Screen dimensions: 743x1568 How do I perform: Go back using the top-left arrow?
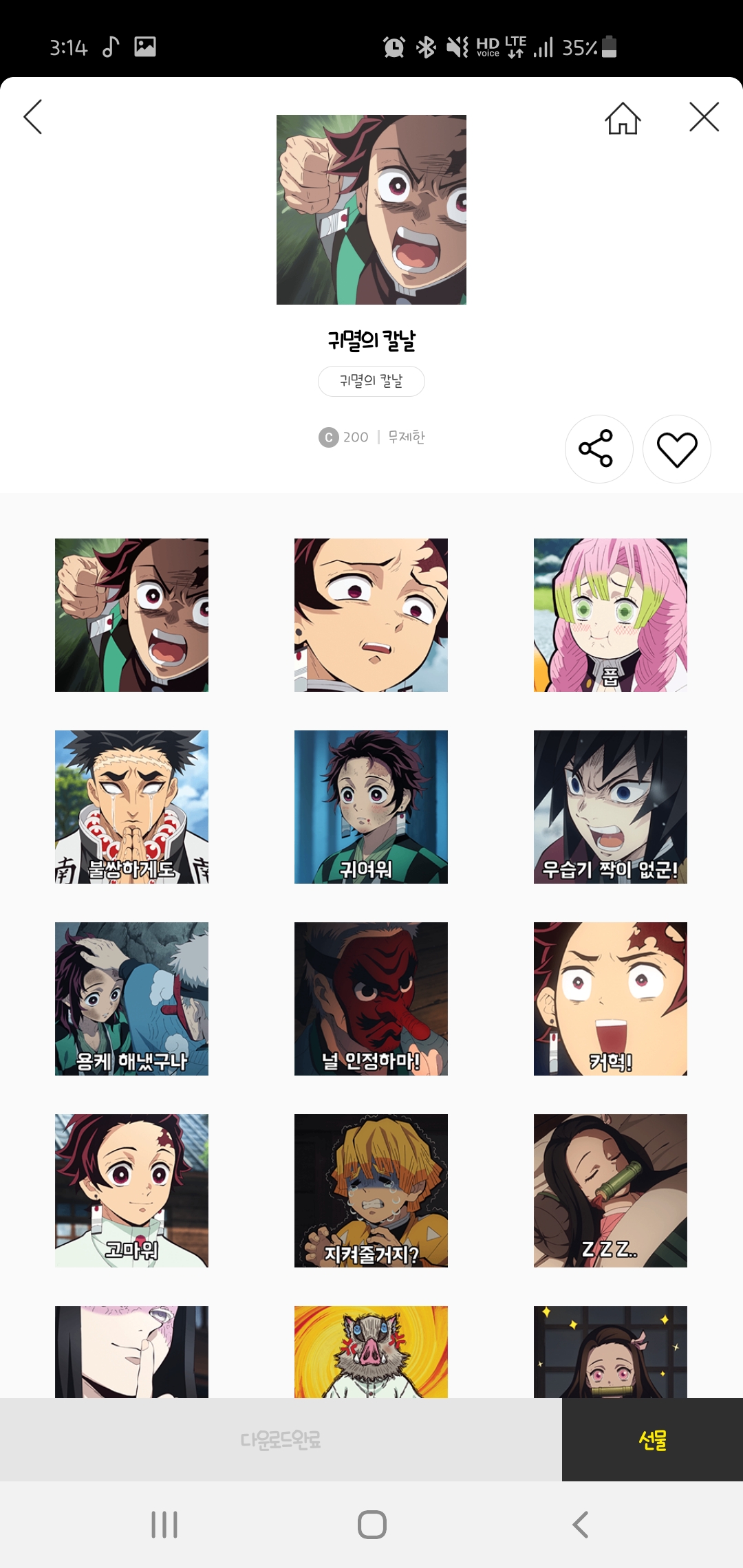tap(33, 117)
